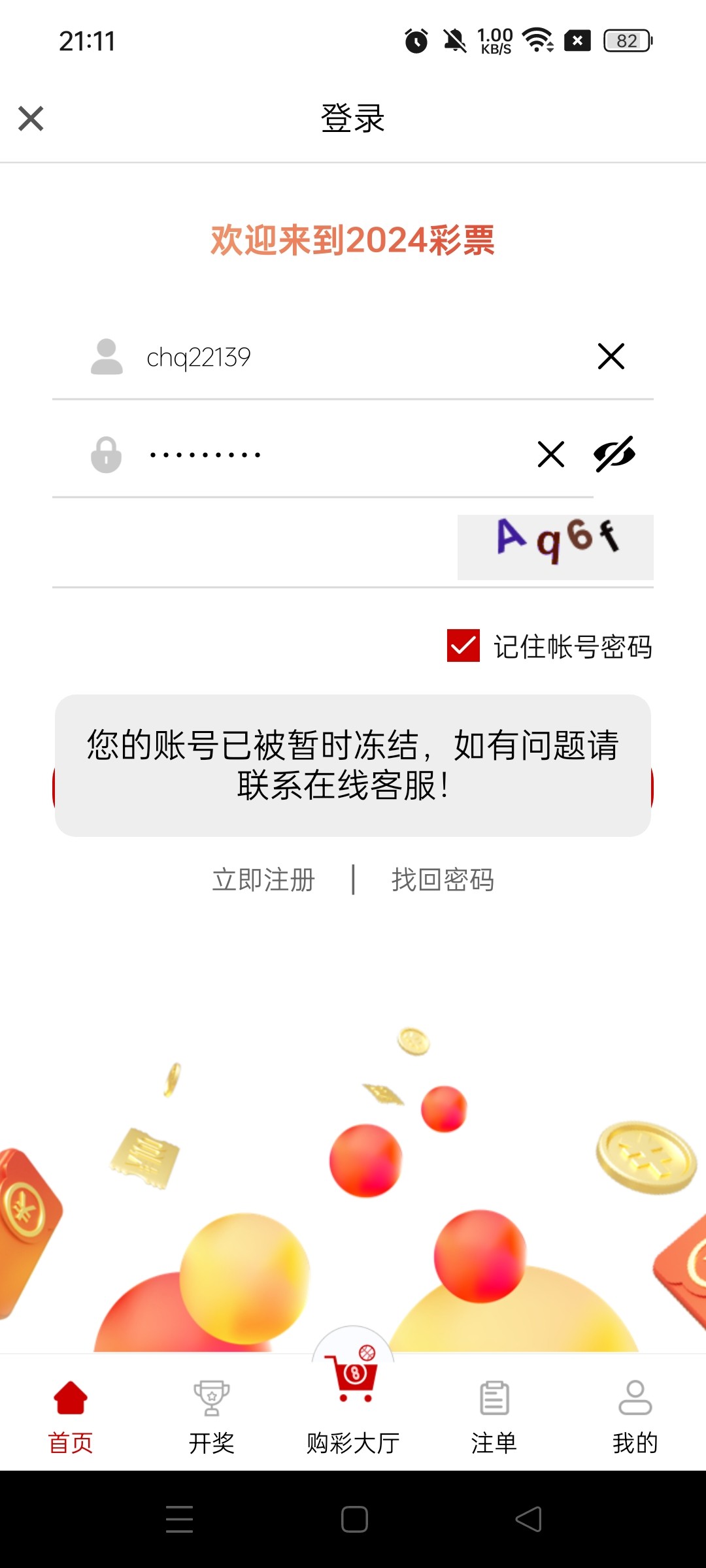The width and height of the screenshot is (706, 1568).
Task: Go to the 我的 tab
Action: (x=635, y=1414)
